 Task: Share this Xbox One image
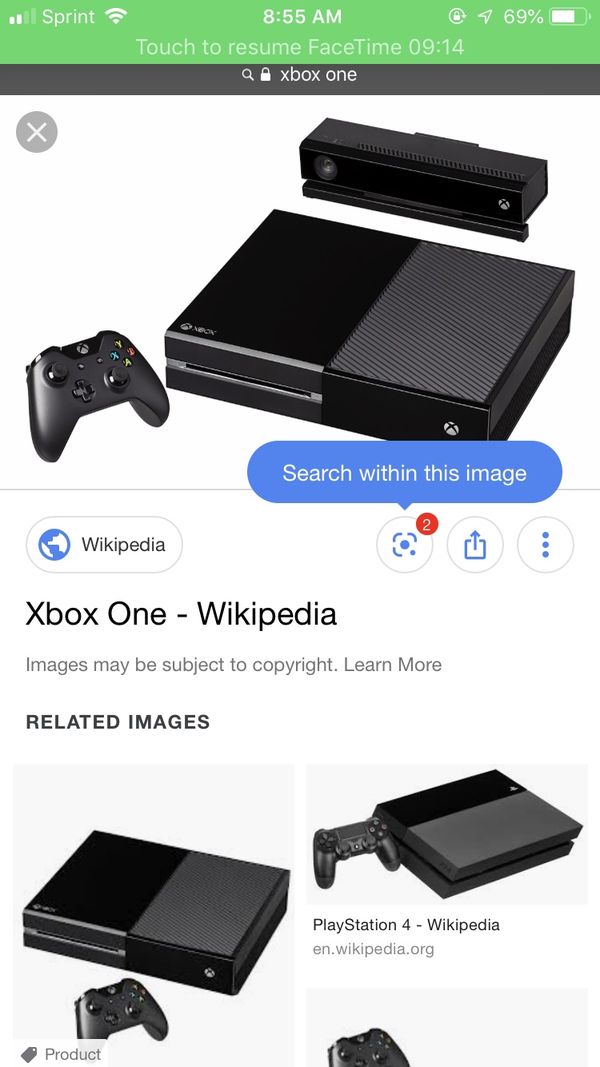[475, 544]
